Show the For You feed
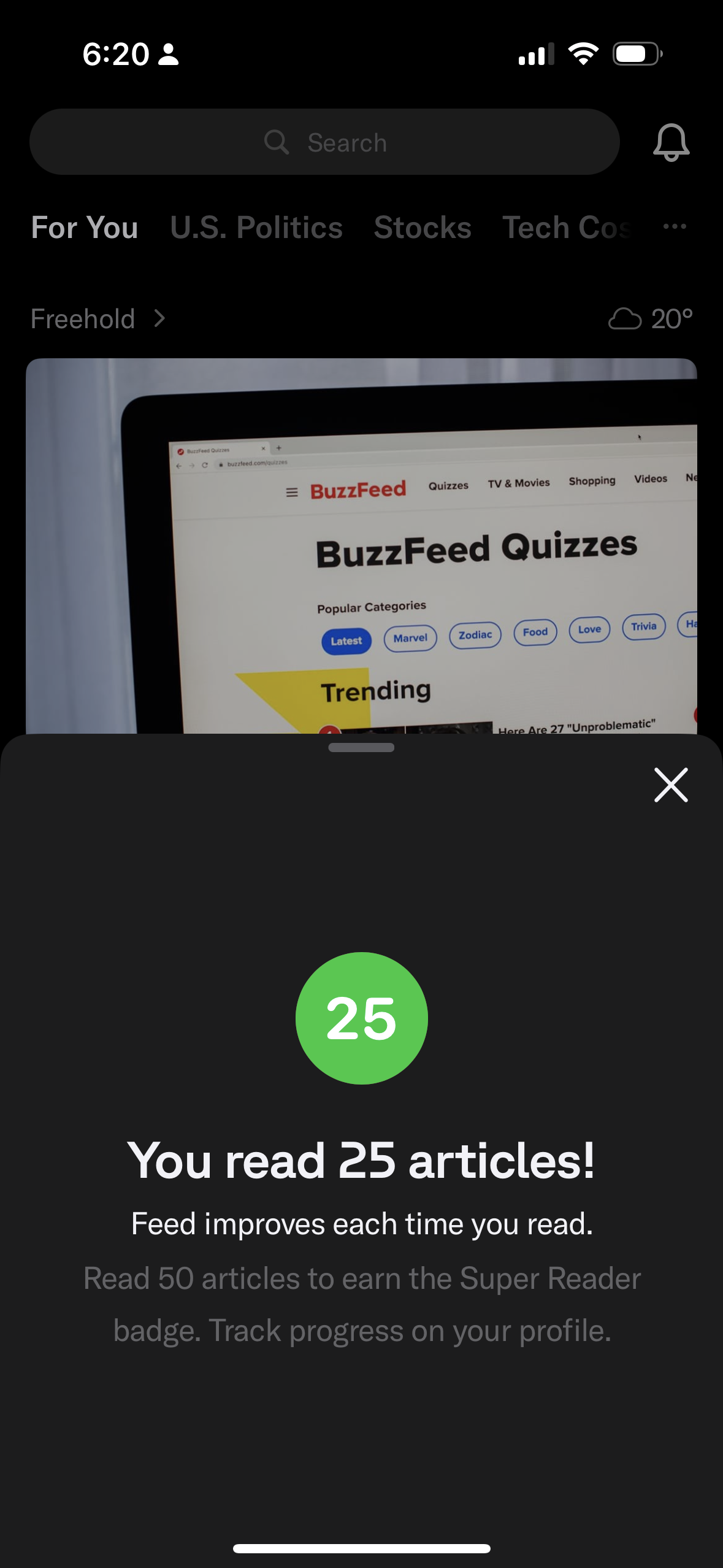The width and height of the screenshot is (723, 1568). point(85,228)
